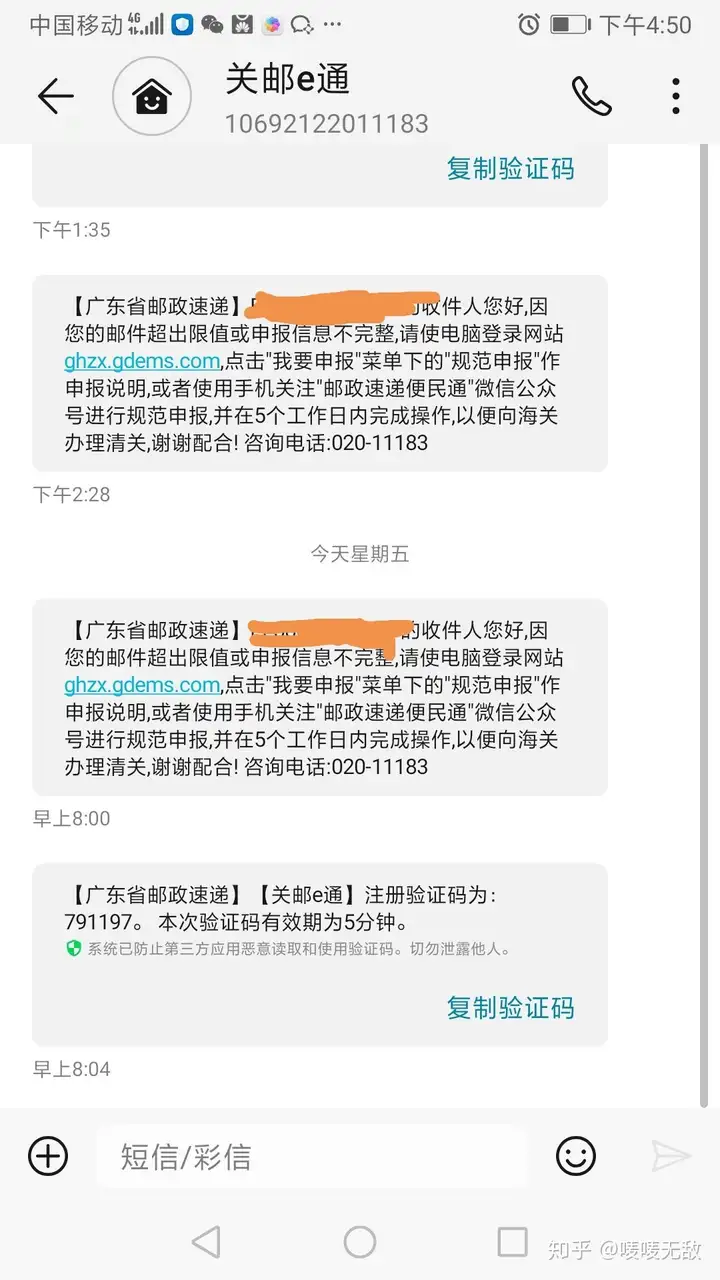Copy the code from the 下午1:35 message

(x=510, y=168)
